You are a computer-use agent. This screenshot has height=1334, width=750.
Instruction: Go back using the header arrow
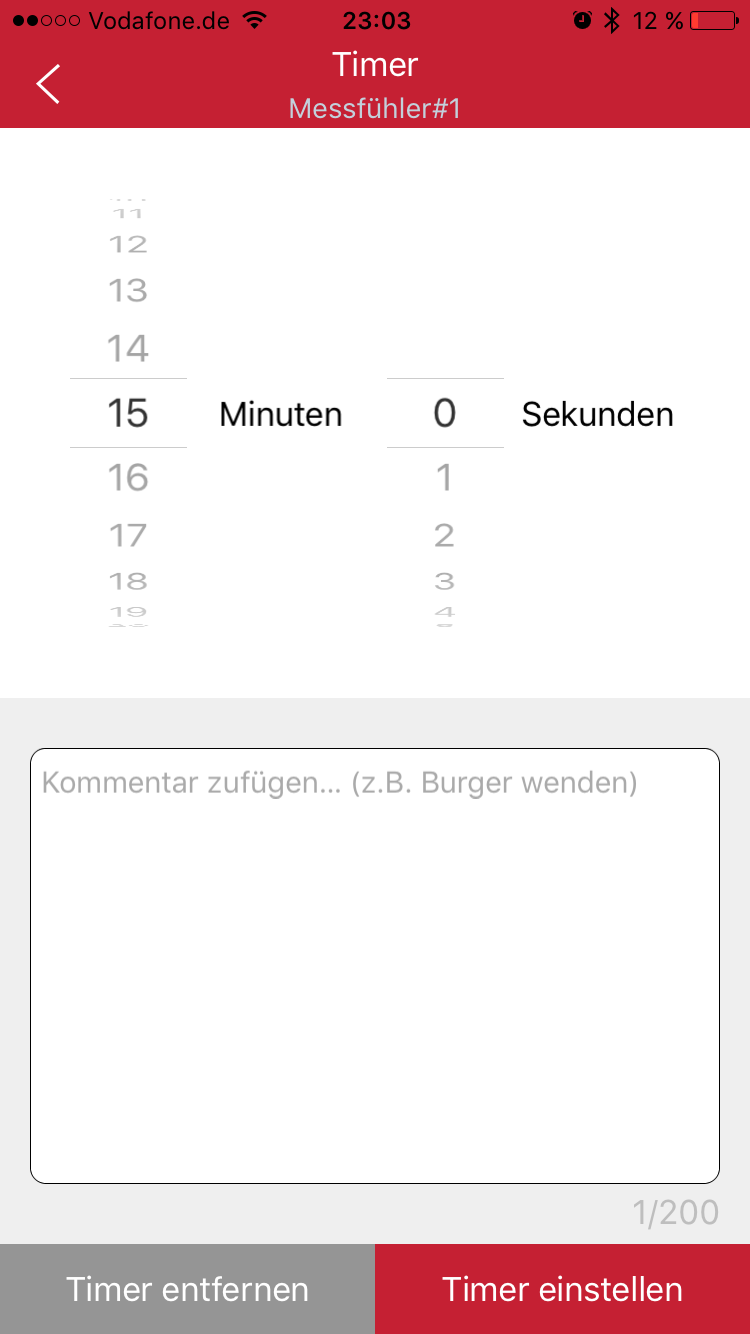click(x=48, y=84)
